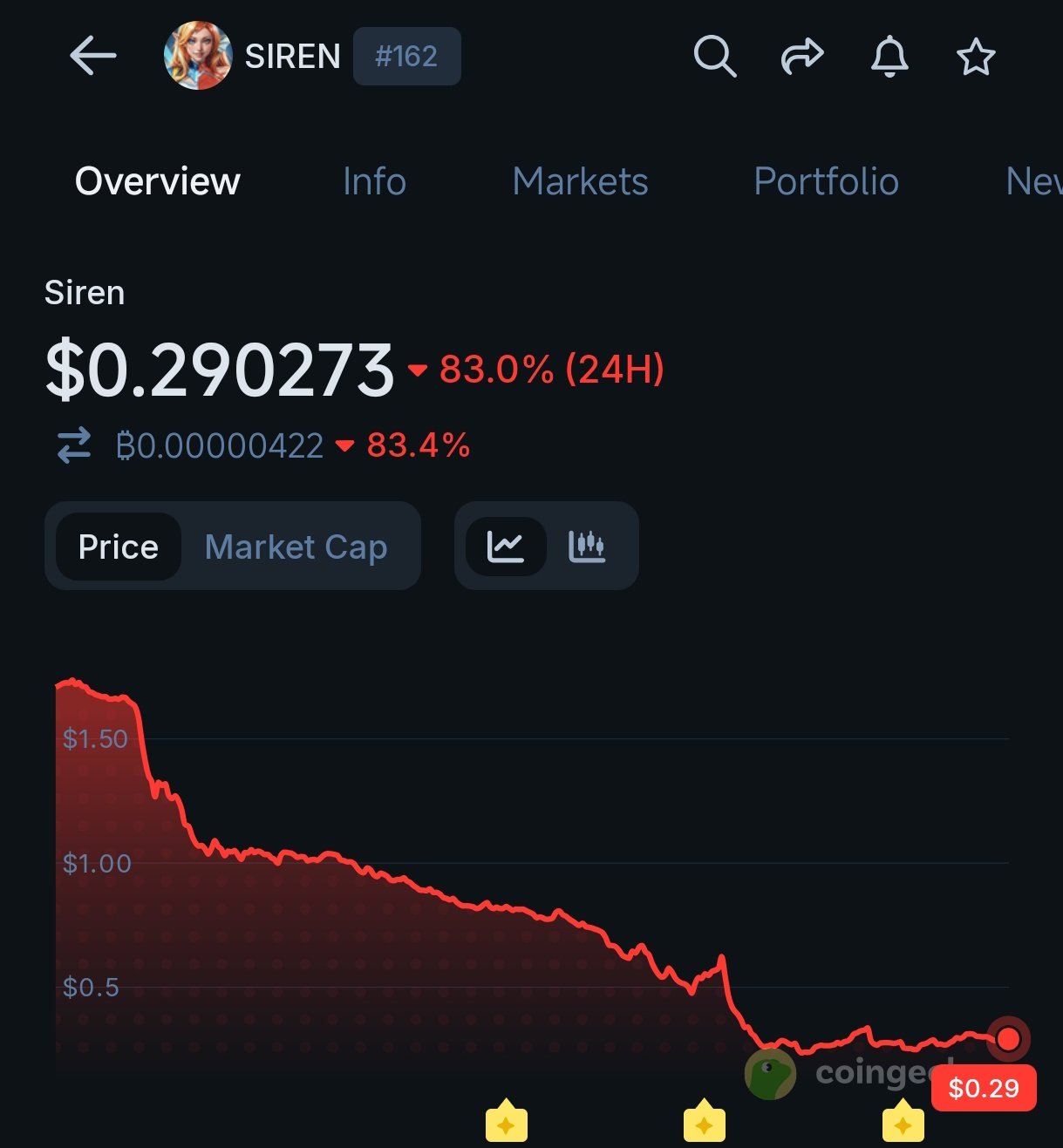Image resolution: width=1063 pixels, height=1148 pixels.
Task: Share the SIREN coin page
Action: [x=801, y=57]
